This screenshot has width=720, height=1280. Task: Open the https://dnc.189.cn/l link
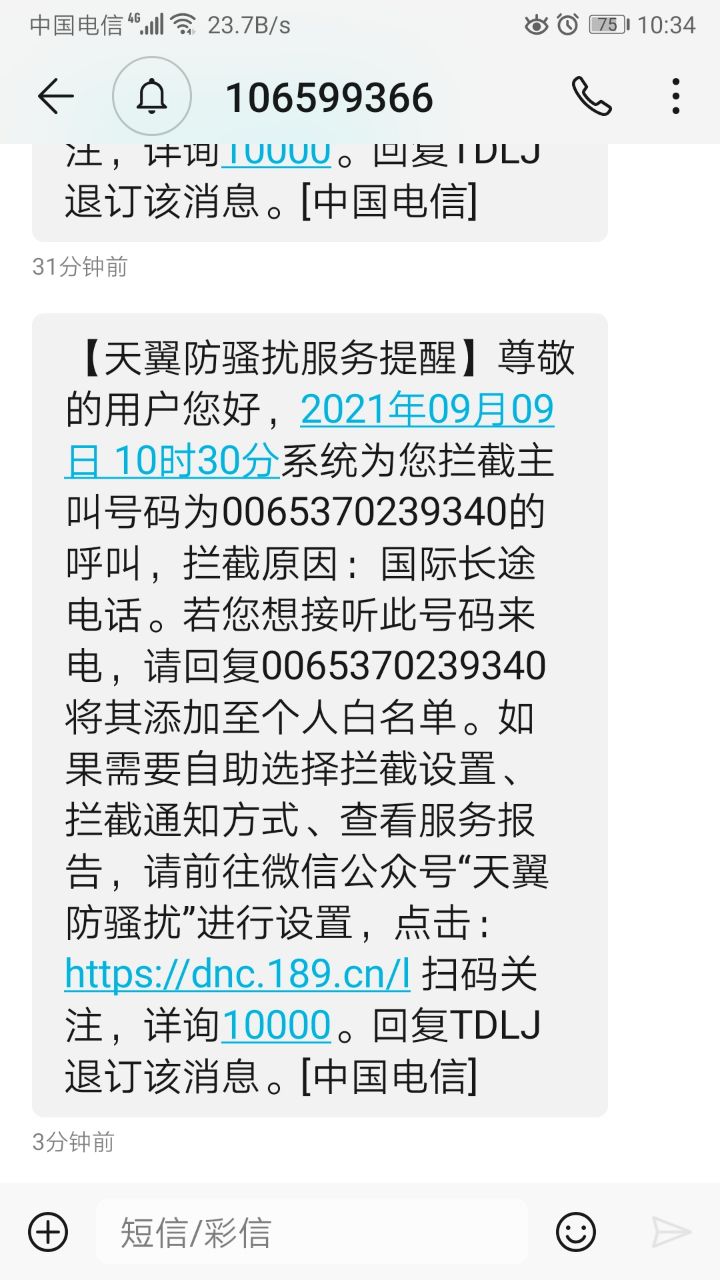click(238, 973)
